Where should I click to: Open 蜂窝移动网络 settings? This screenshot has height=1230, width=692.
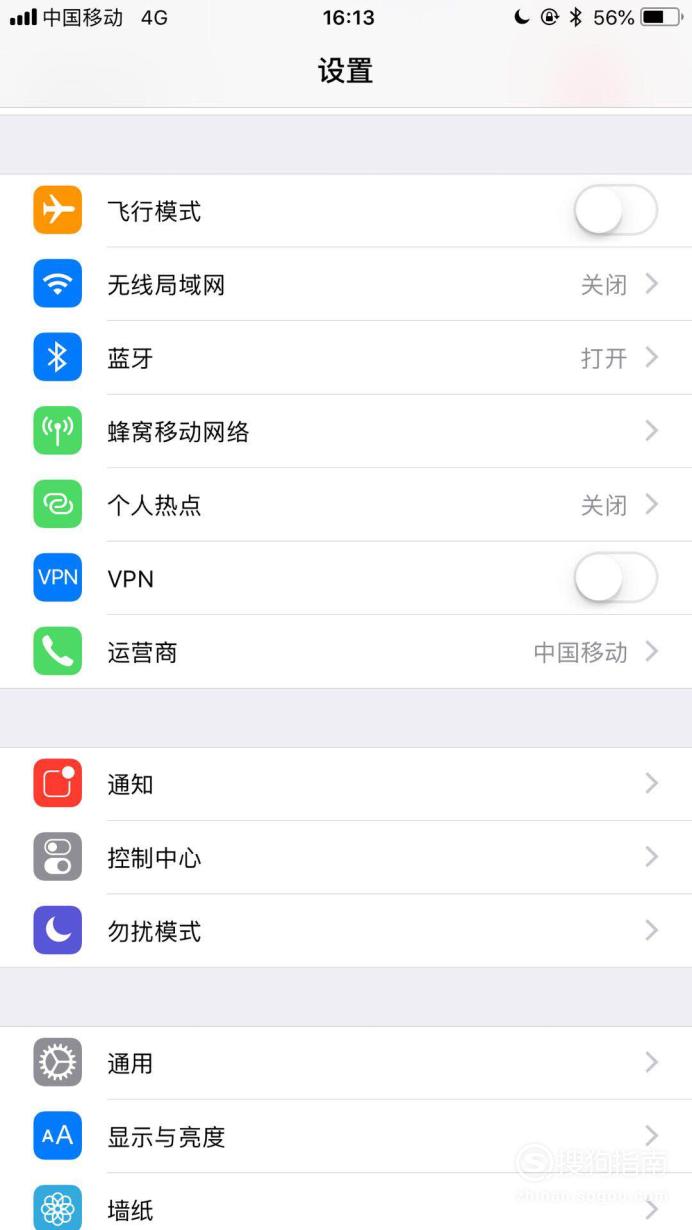tap(346, 431)
